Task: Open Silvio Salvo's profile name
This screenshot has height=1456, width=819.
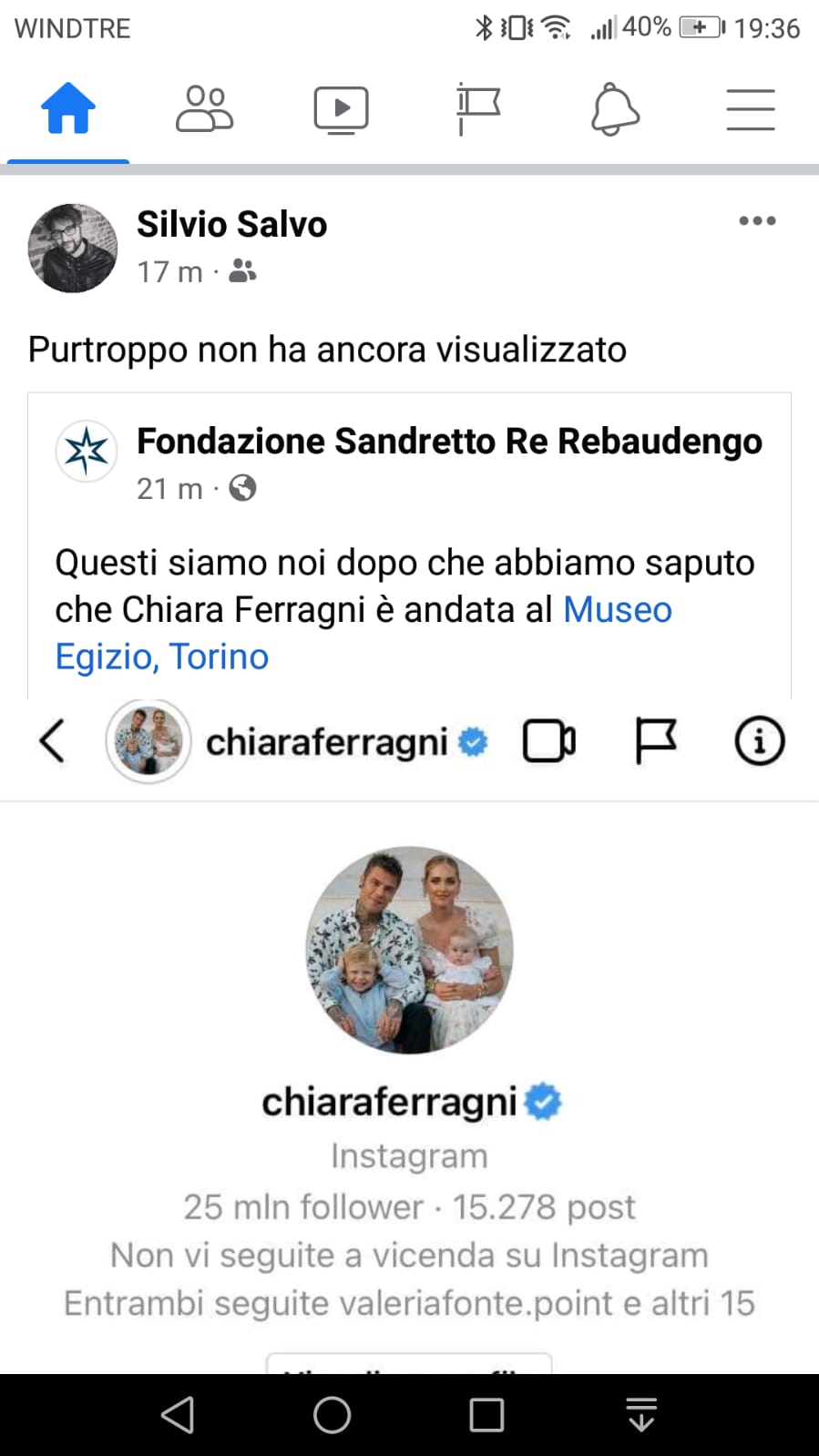Action: pyautogui.click(x=231, y=224)
